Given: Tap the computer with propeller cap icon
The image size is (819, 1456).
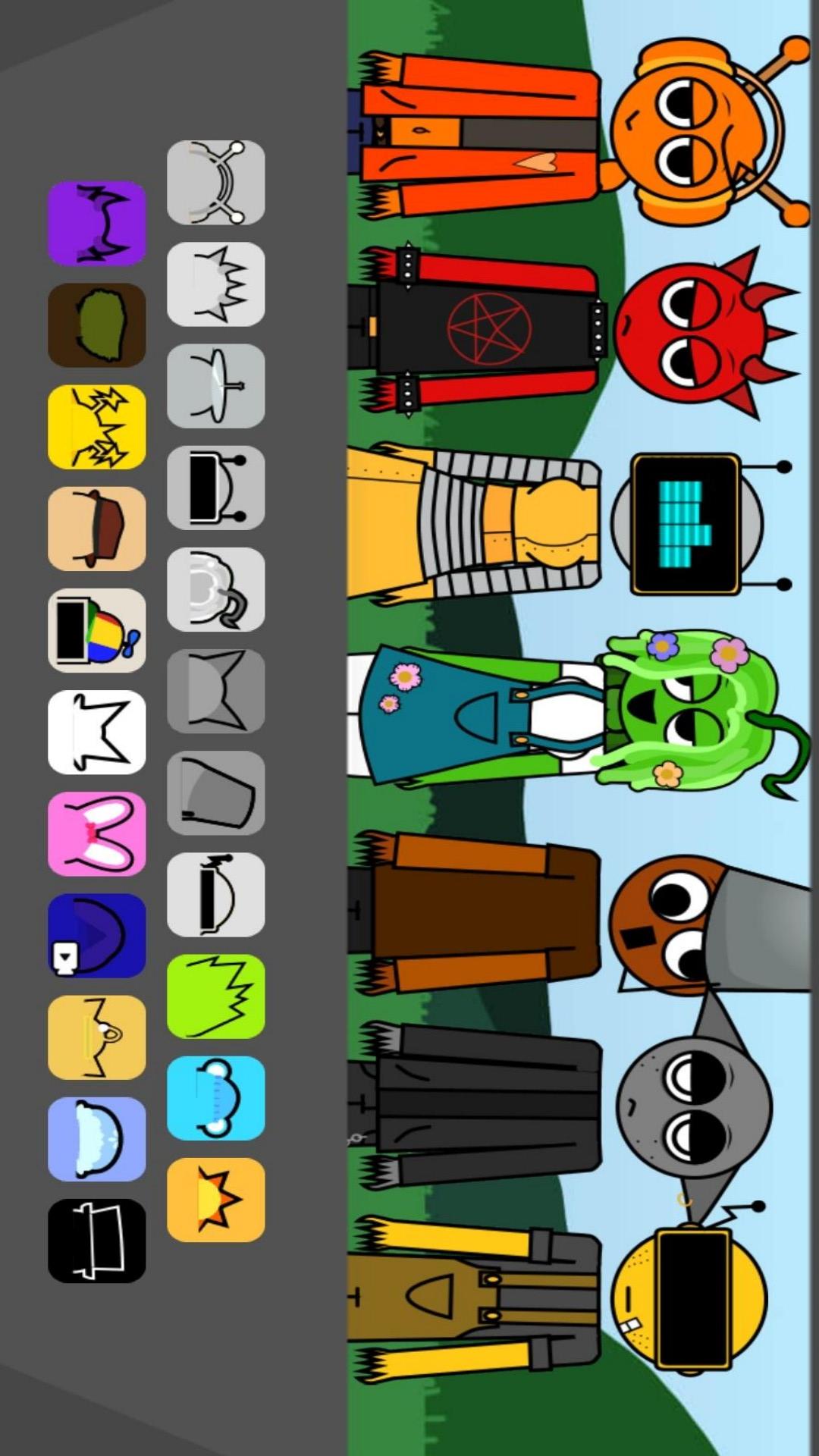Looking at the screenshot, I should (x=96, y=630).
